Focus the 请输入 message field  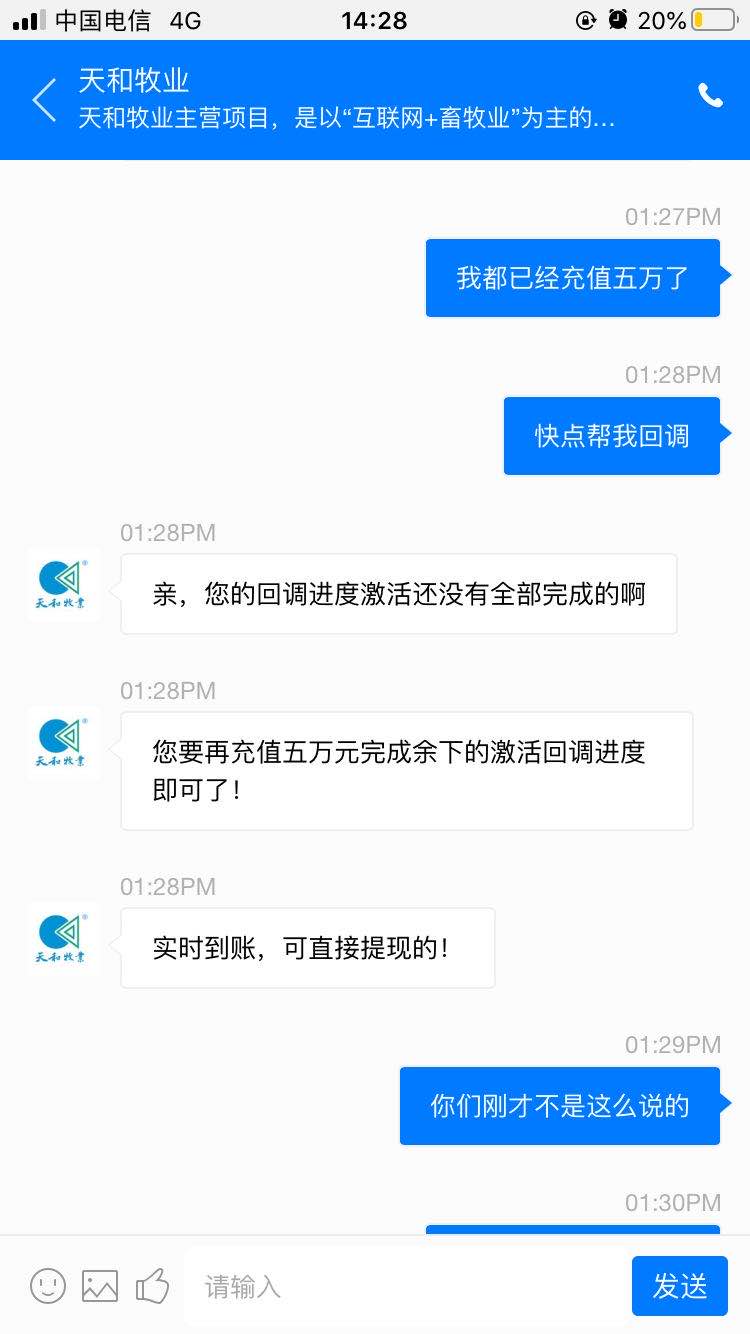(400, 1286)
